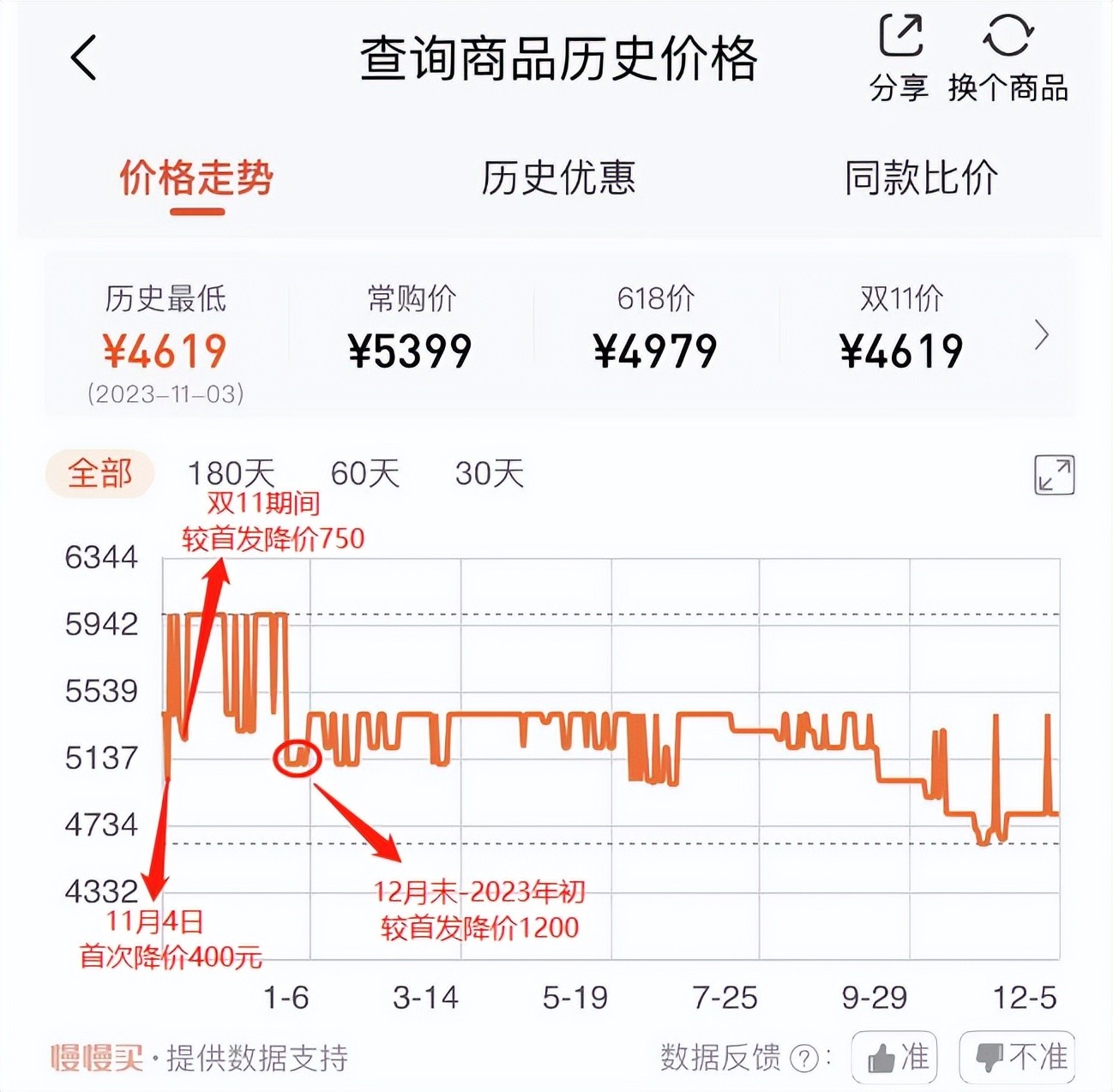The image size is (1113, 1092).
Task: Mark the data as accurate (准)
Action: click(895, 1058)
